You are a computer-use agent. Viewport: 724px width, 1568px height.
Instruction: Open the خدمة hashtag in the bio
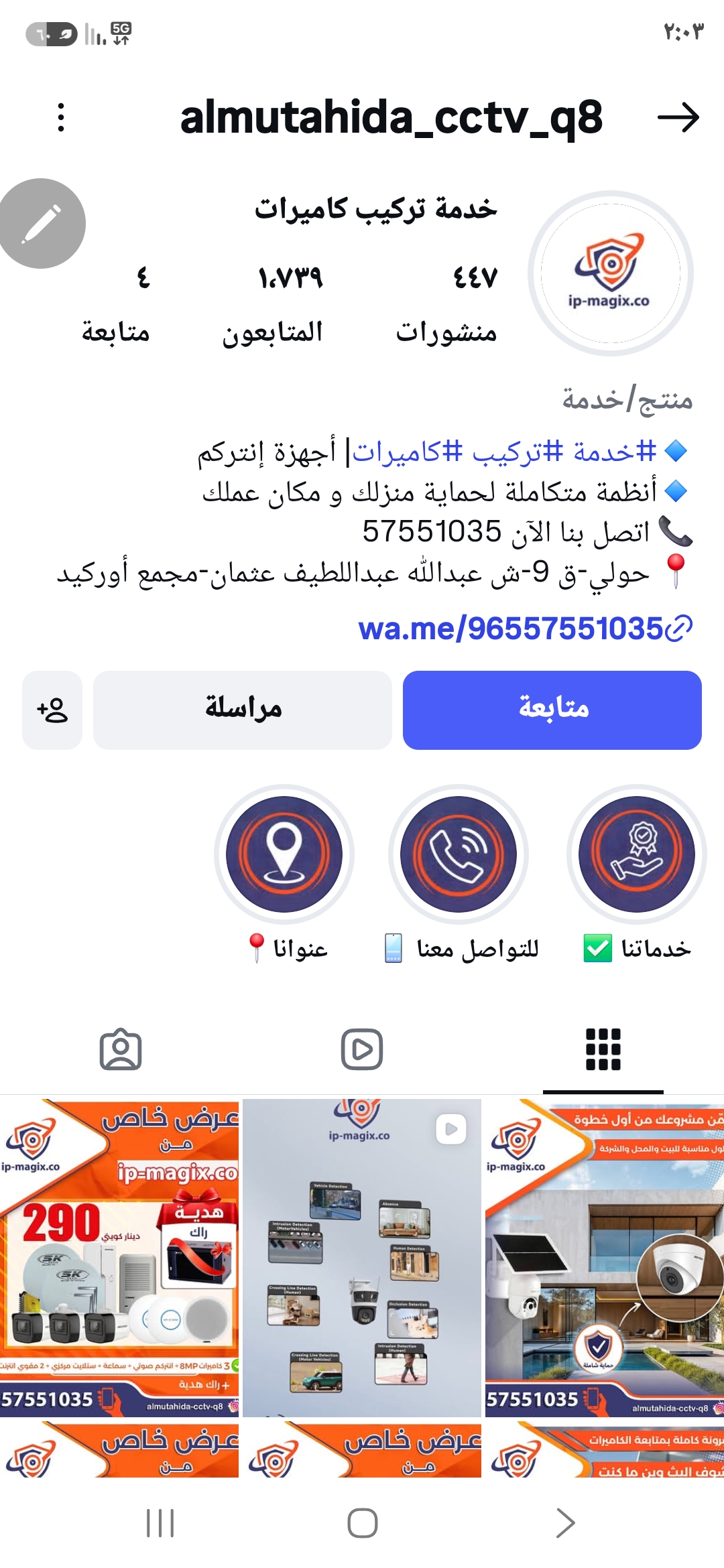coord(614,452)
